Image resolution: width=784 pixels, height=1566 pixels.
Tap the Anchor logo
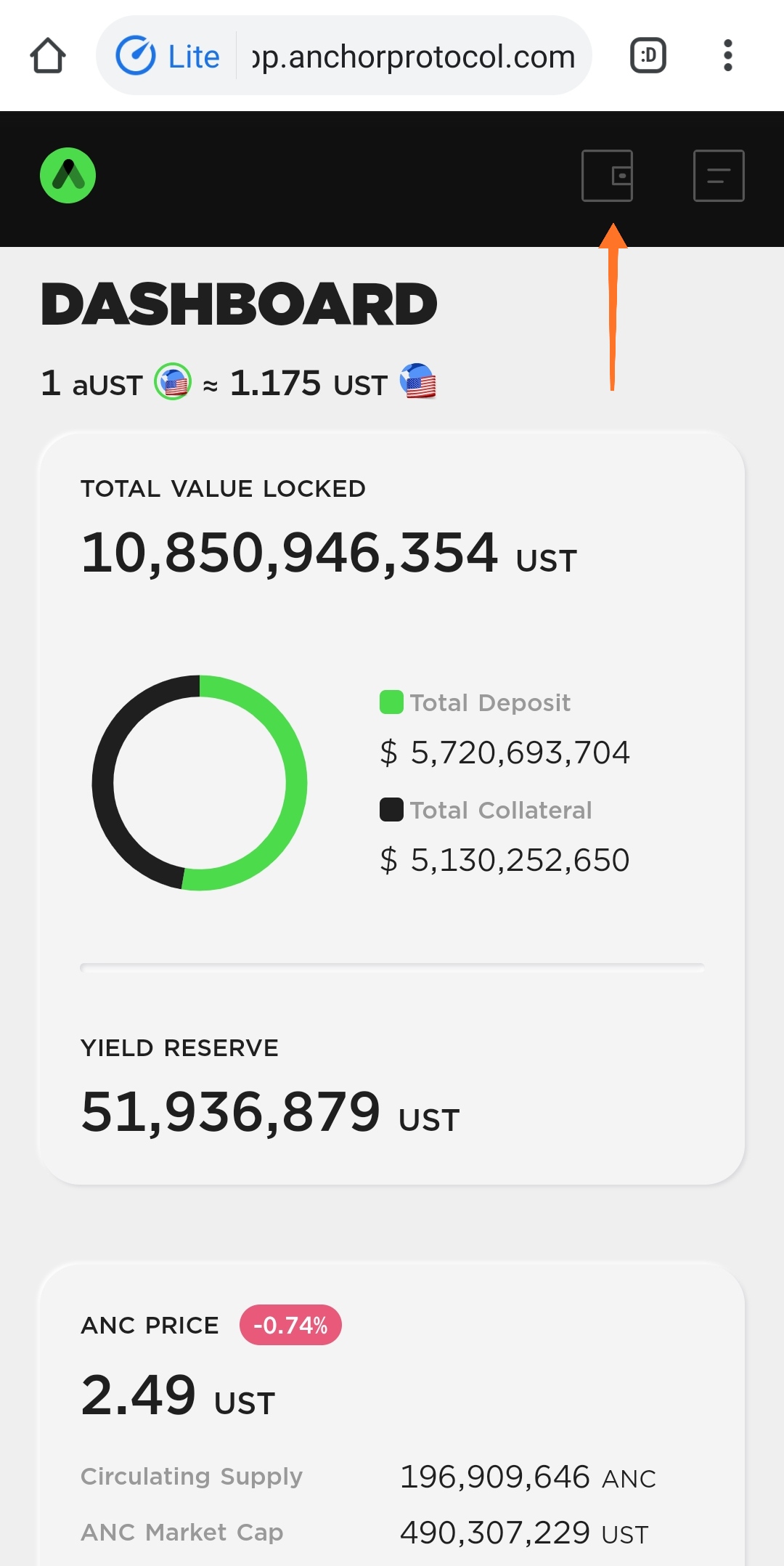click(x=68, y=176)
